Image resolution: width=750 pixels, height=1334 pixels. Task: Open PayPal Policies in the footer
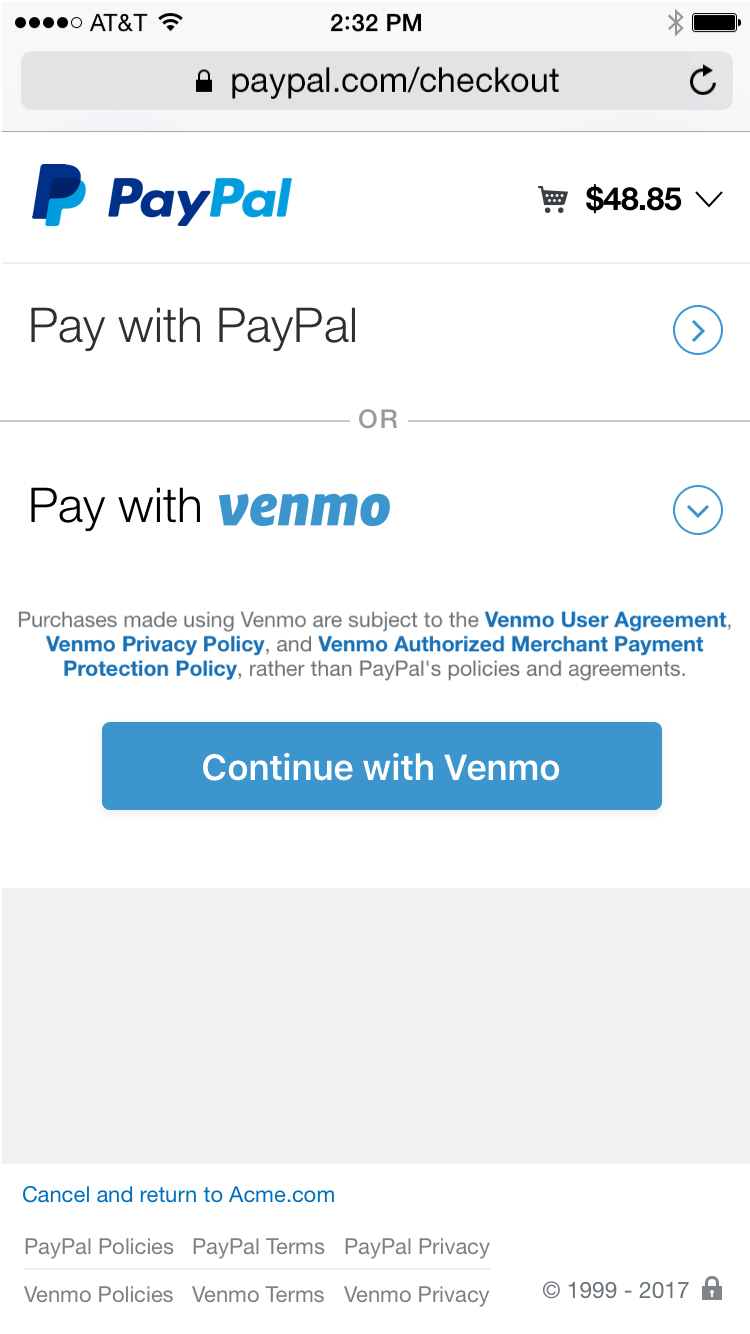pos(98,1247)
